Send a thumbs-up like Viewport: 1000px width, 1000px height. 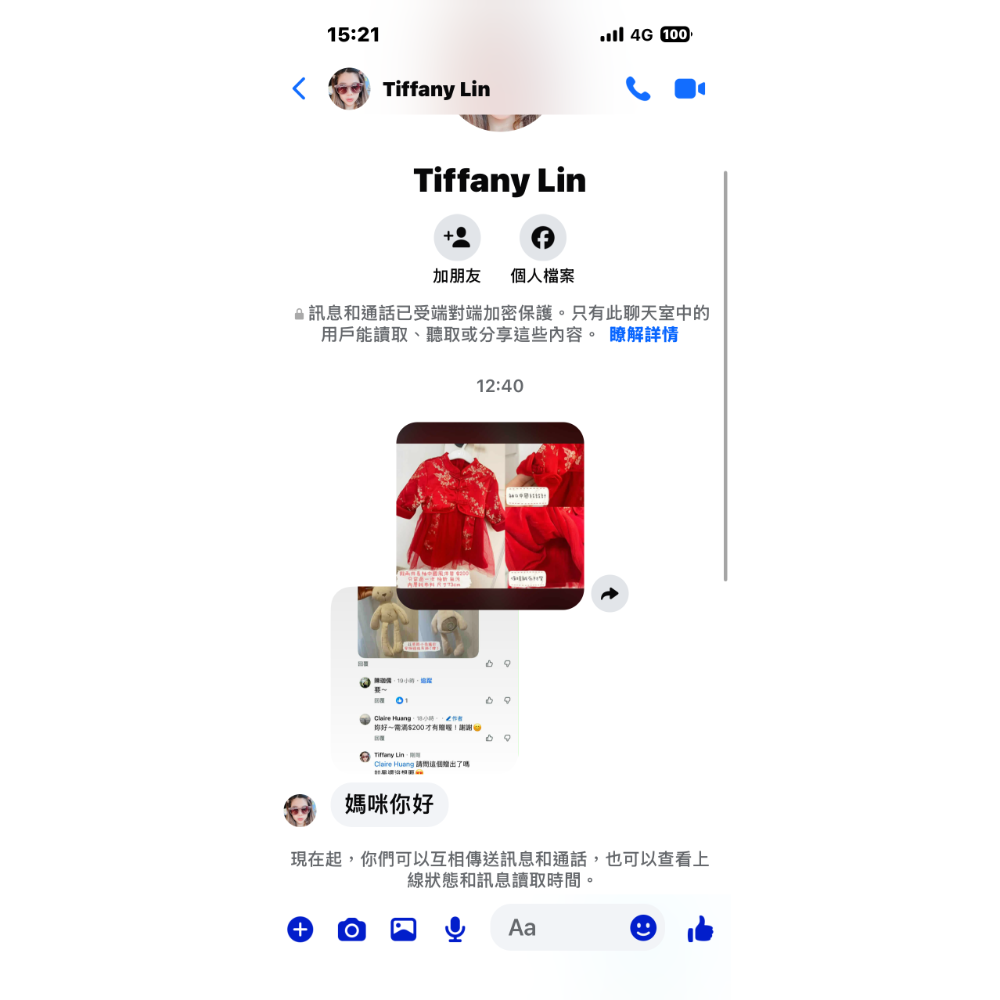(700, 929)
